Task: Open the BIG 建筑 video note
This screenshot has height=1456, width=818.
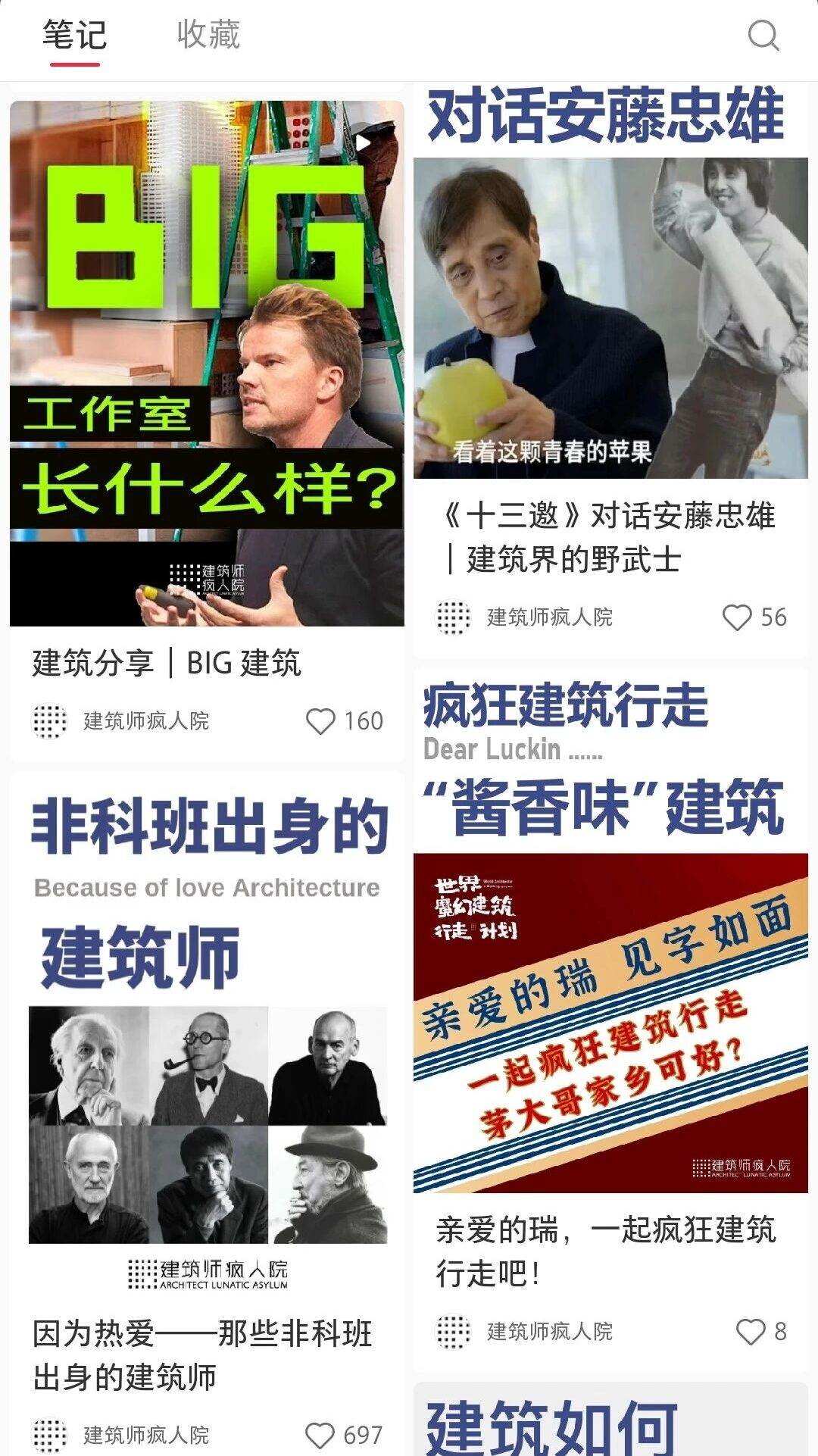Action: click(x=207, y=364)
